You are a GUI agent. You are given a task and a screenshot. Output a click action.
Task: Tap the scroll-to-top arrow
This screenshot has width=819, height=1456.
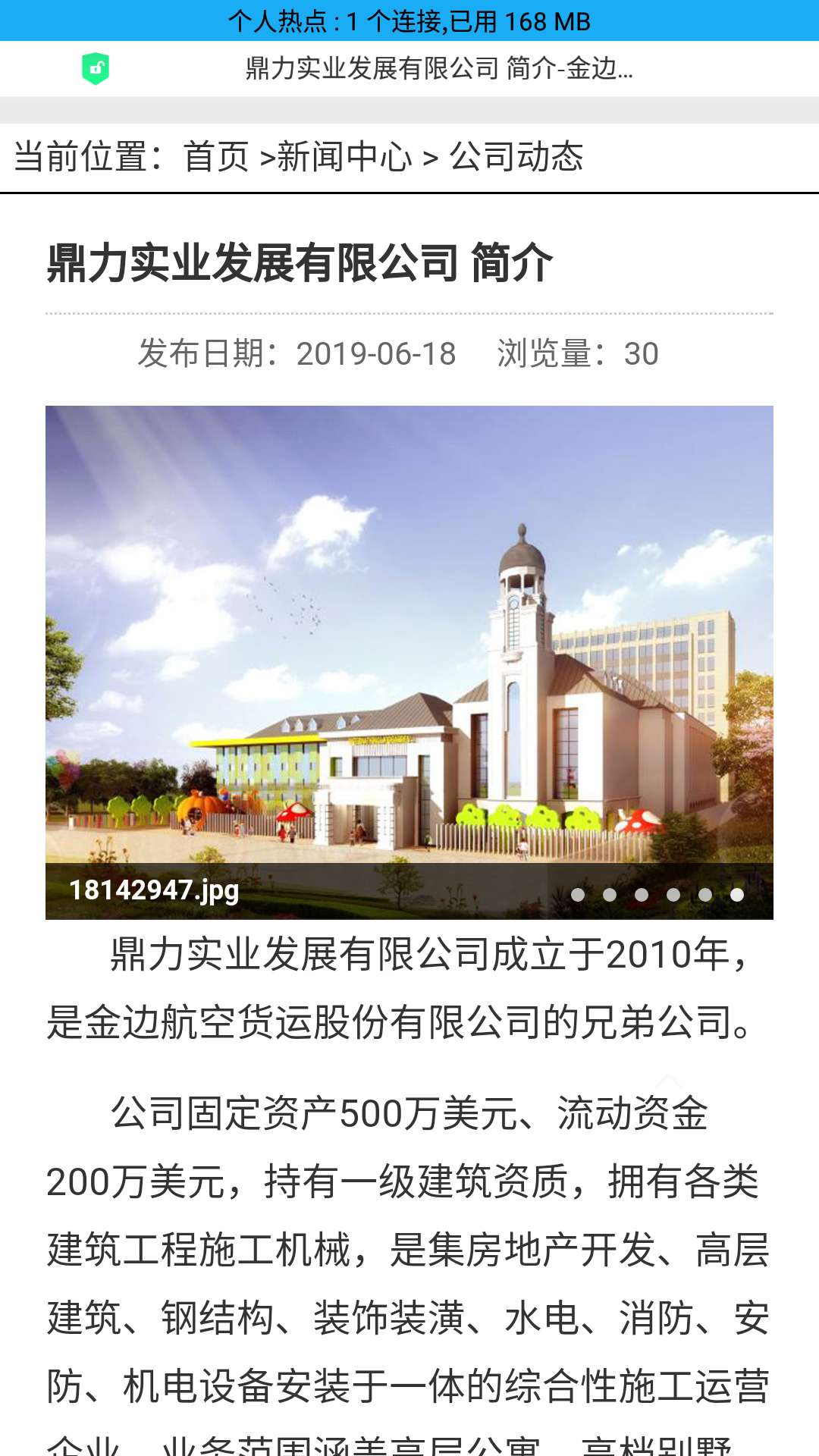coord(668,1080)
